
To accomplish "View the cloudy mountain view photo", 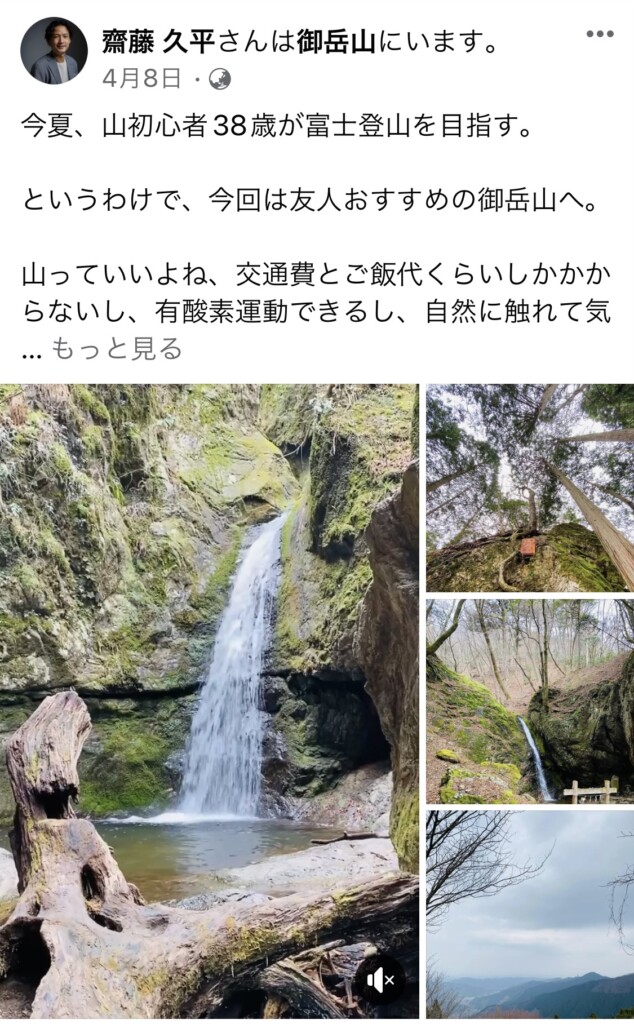I will (530, 913).
